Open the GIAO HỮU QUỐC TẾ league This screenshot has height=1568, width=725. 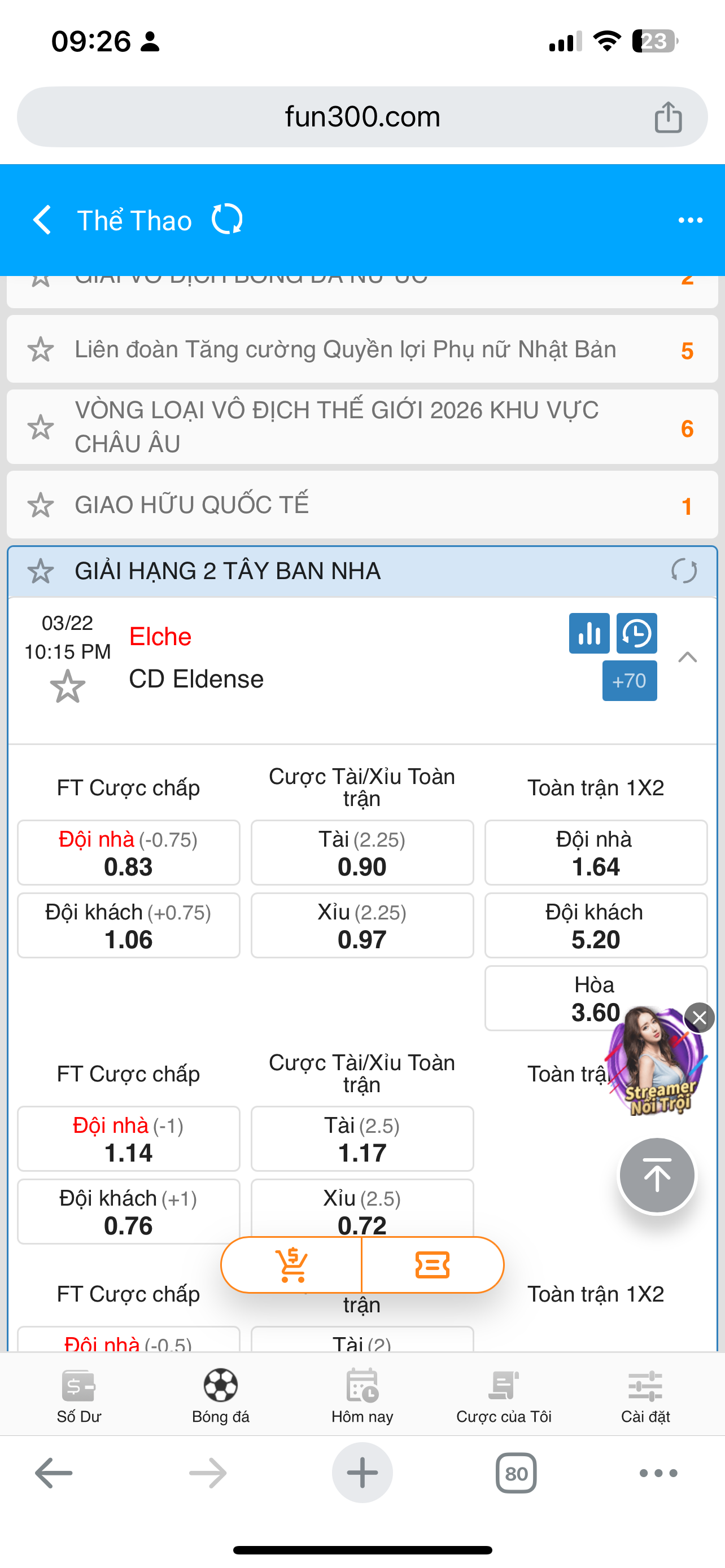(362, 505)
